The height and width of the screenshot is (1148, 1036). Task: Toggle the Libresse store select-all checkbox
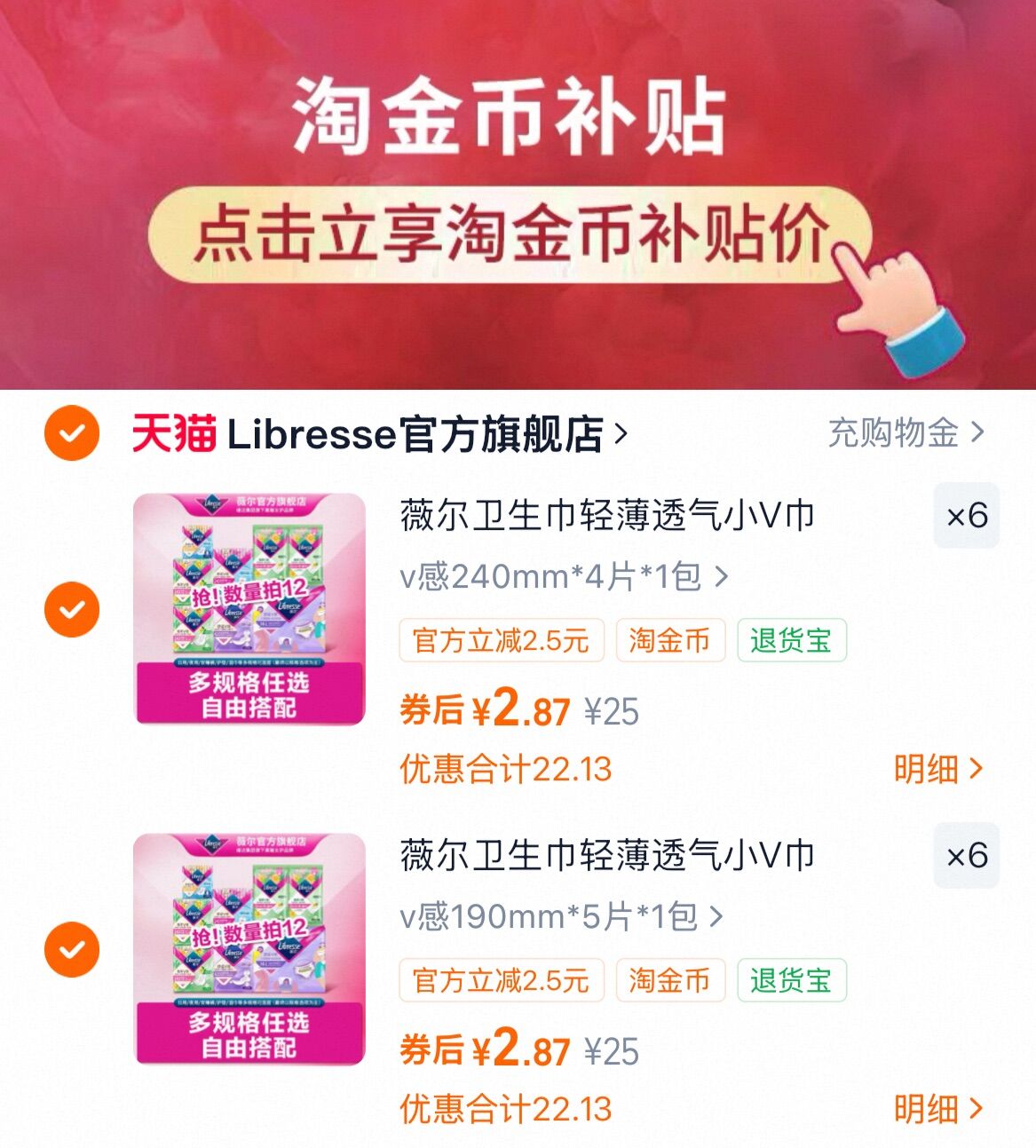point(72,433)
